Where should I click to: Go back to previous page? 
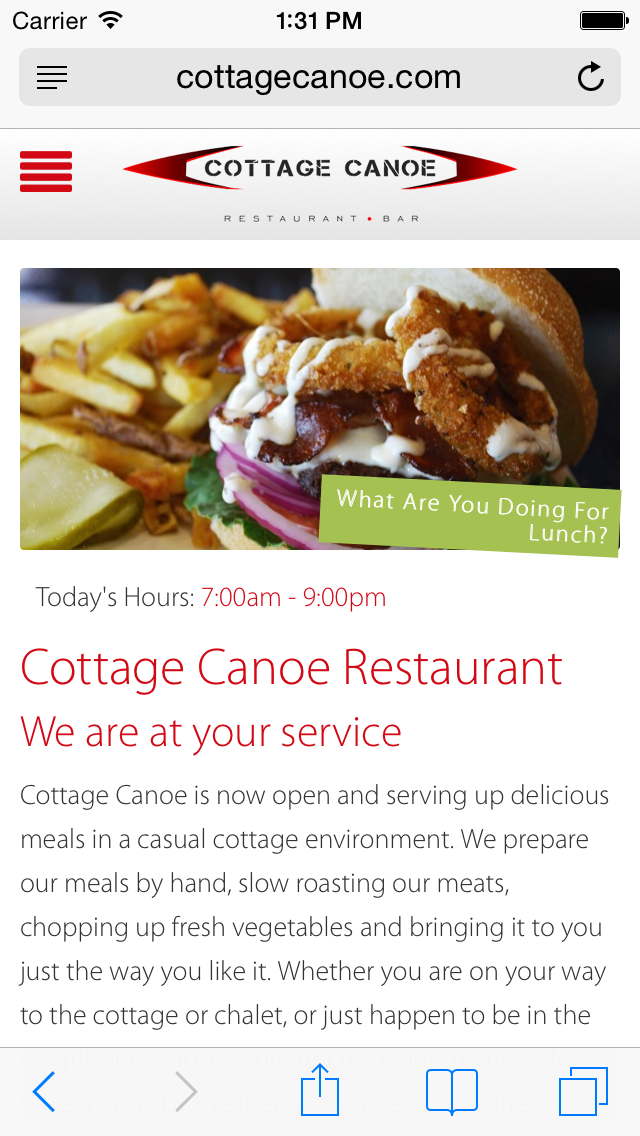pos(44,1091)
